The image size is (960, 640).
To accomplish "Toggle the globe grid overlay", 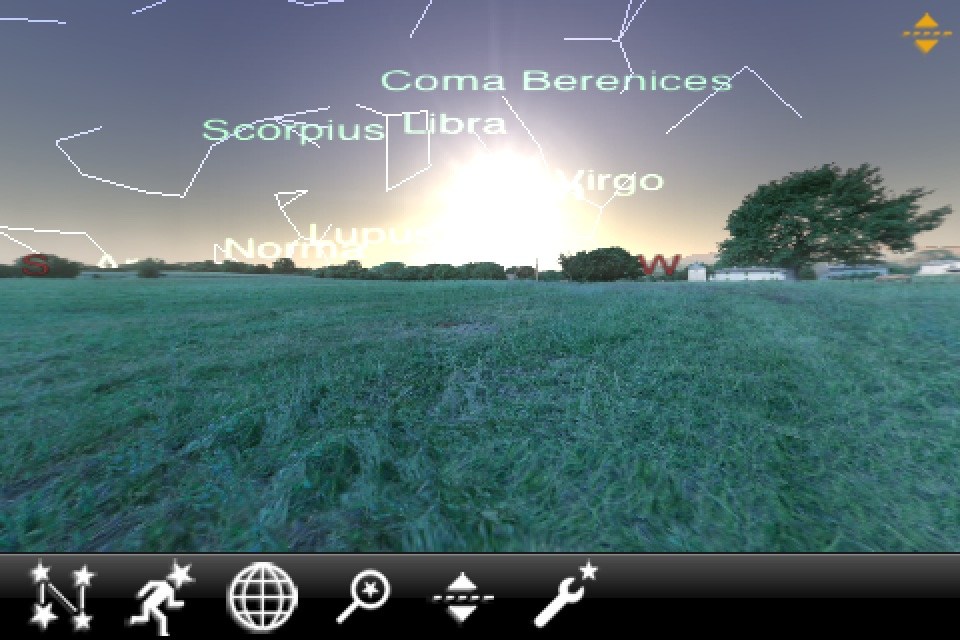I will coord(263,597).
